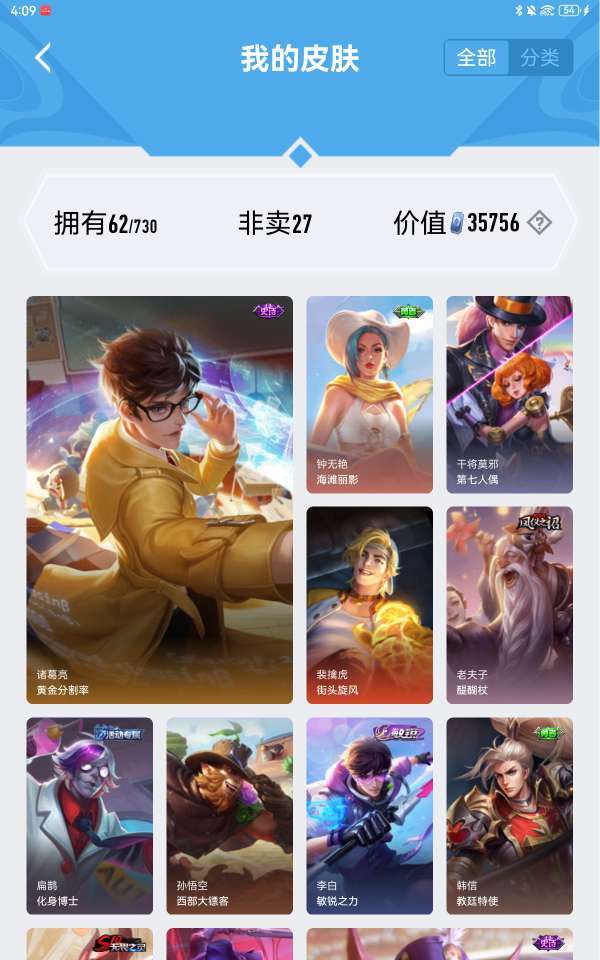Open 诸葛亮 黄金分割率 skin card

[x=160, y=500]
